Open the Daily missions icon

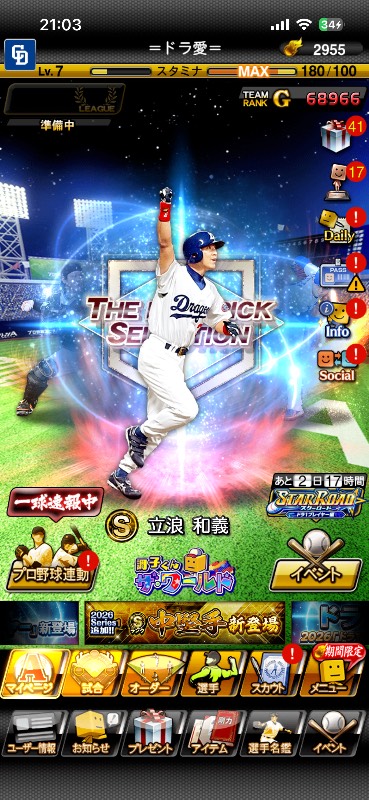pyautogui.click(x=339, y=226)
